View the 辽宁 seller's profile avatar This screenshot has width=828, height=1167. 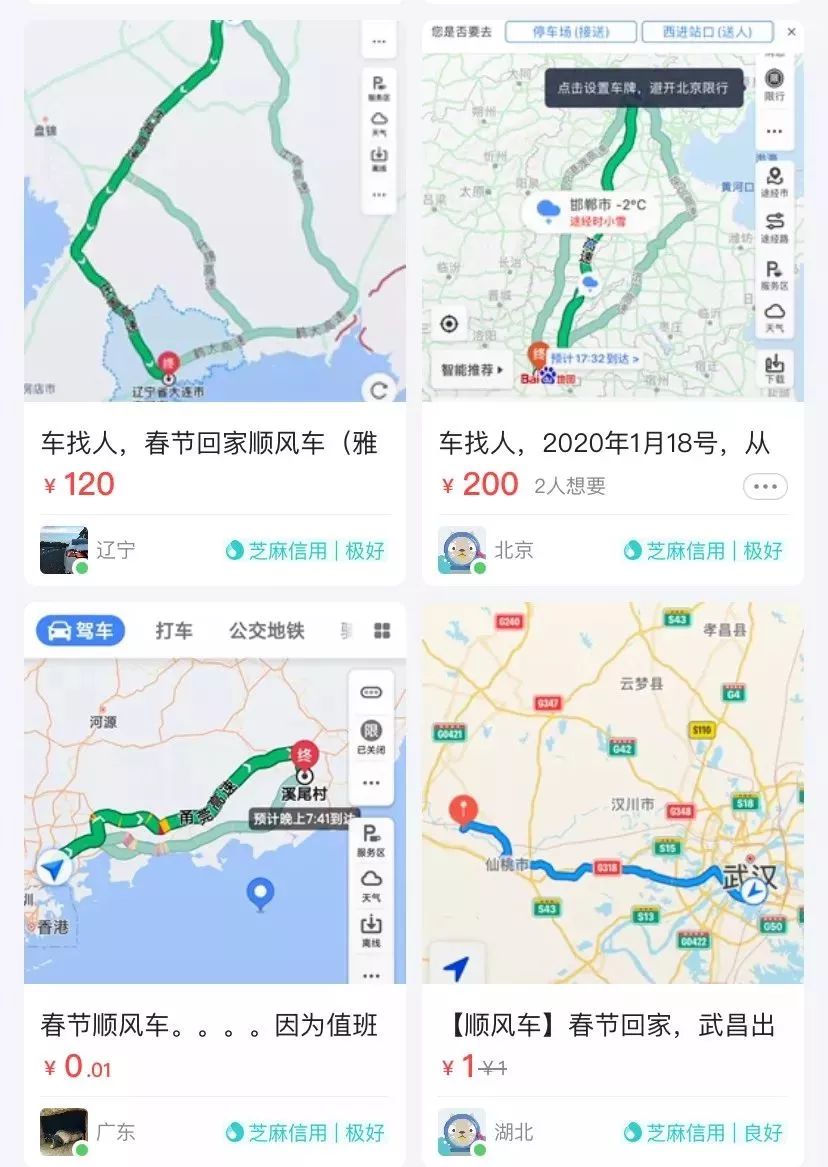click(x=64, y=550)
